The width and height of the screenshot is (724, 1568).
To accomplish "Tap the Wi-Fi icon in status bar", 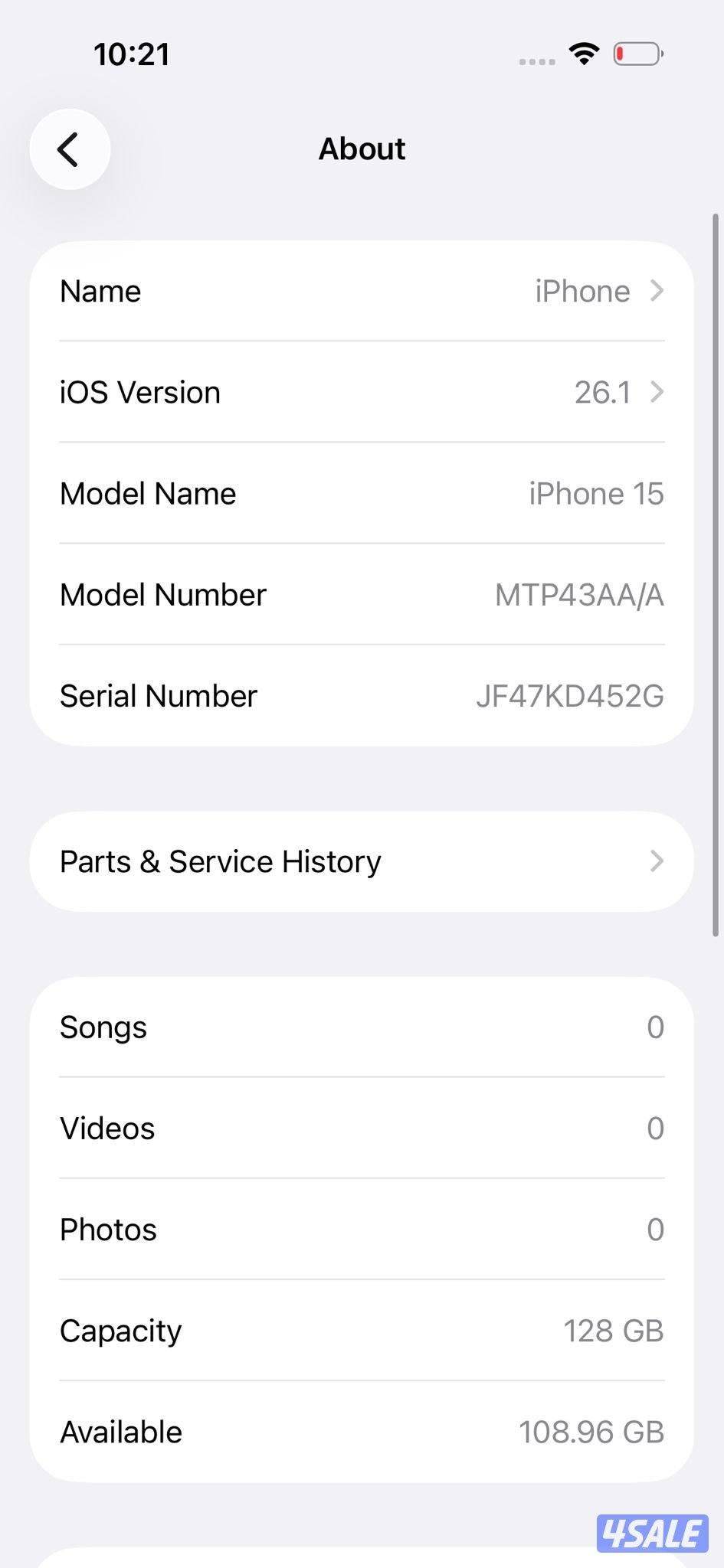I will (583, 53).
